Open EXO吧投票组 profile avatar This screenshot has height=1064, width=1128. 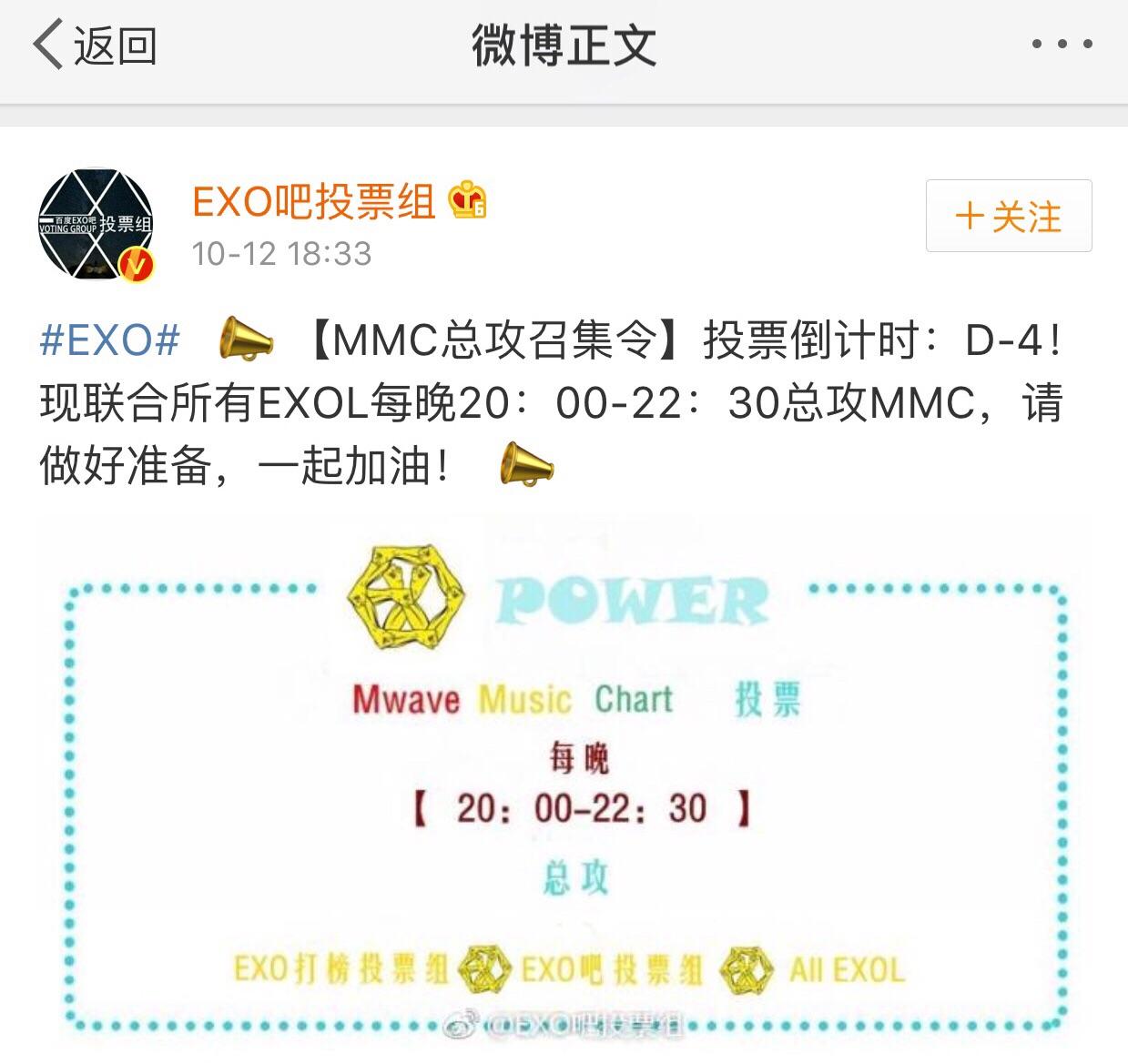96,225
